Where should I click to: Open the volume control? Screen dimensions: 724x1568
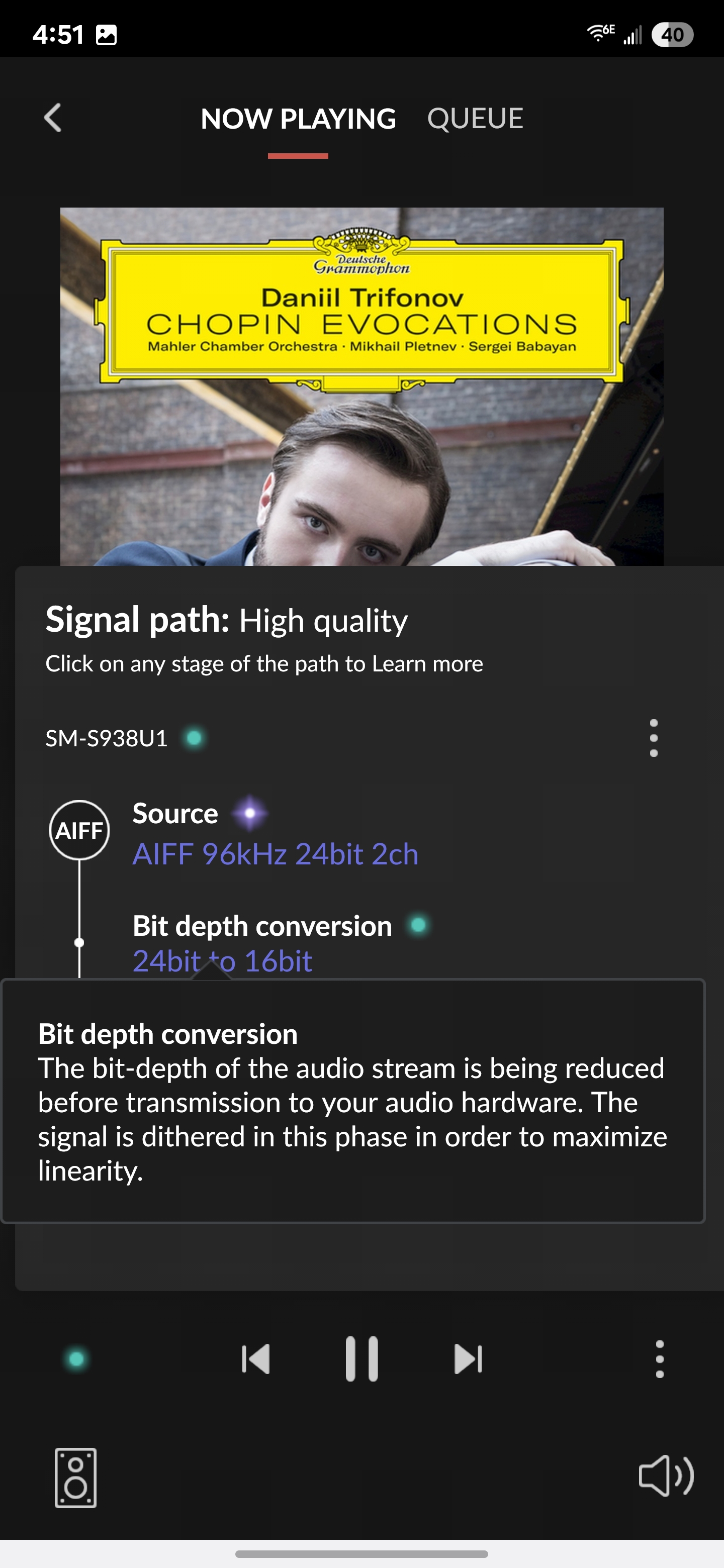[x=666, y=1476]
